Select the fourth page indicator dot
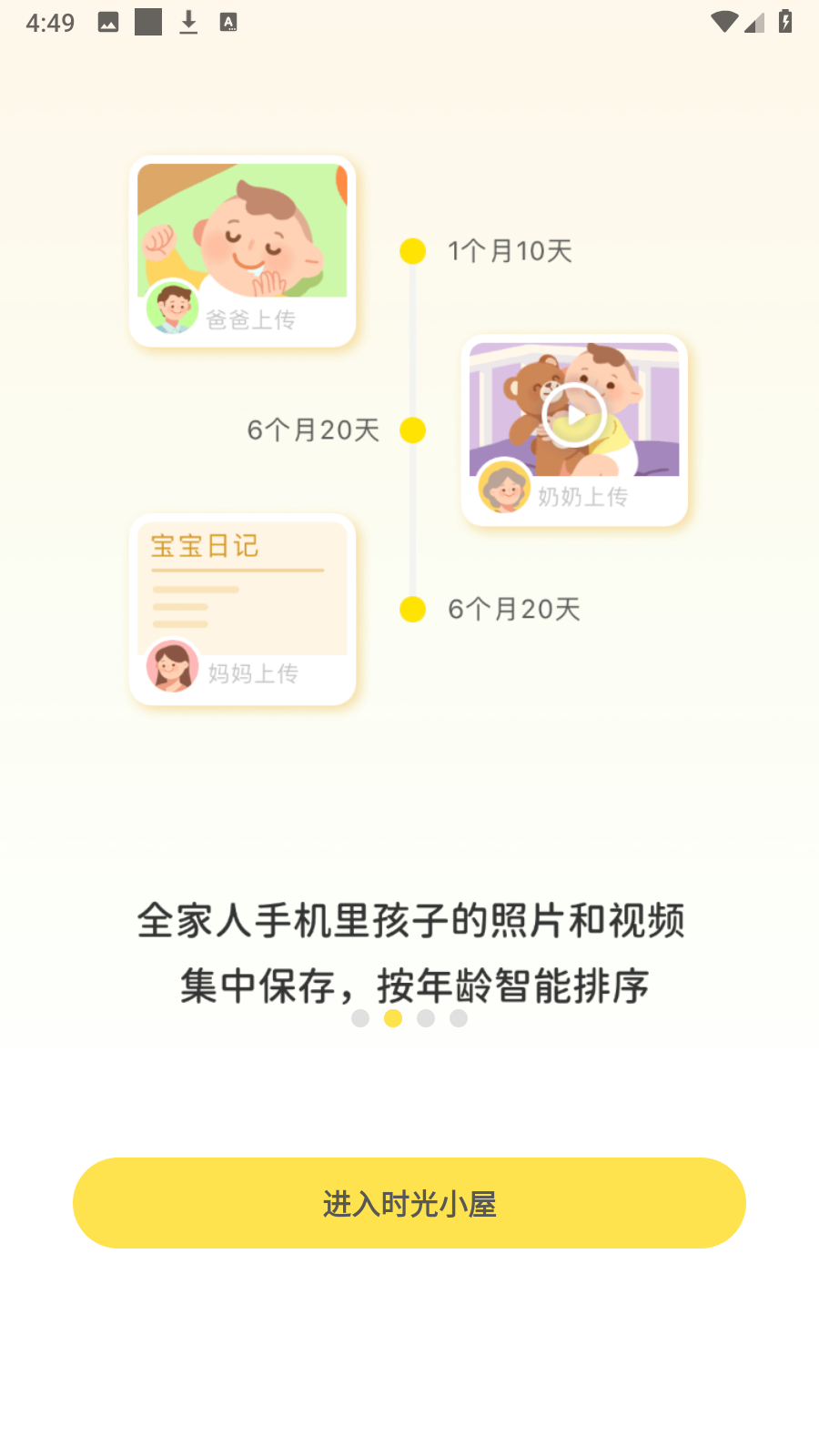 click(459, 1018)
